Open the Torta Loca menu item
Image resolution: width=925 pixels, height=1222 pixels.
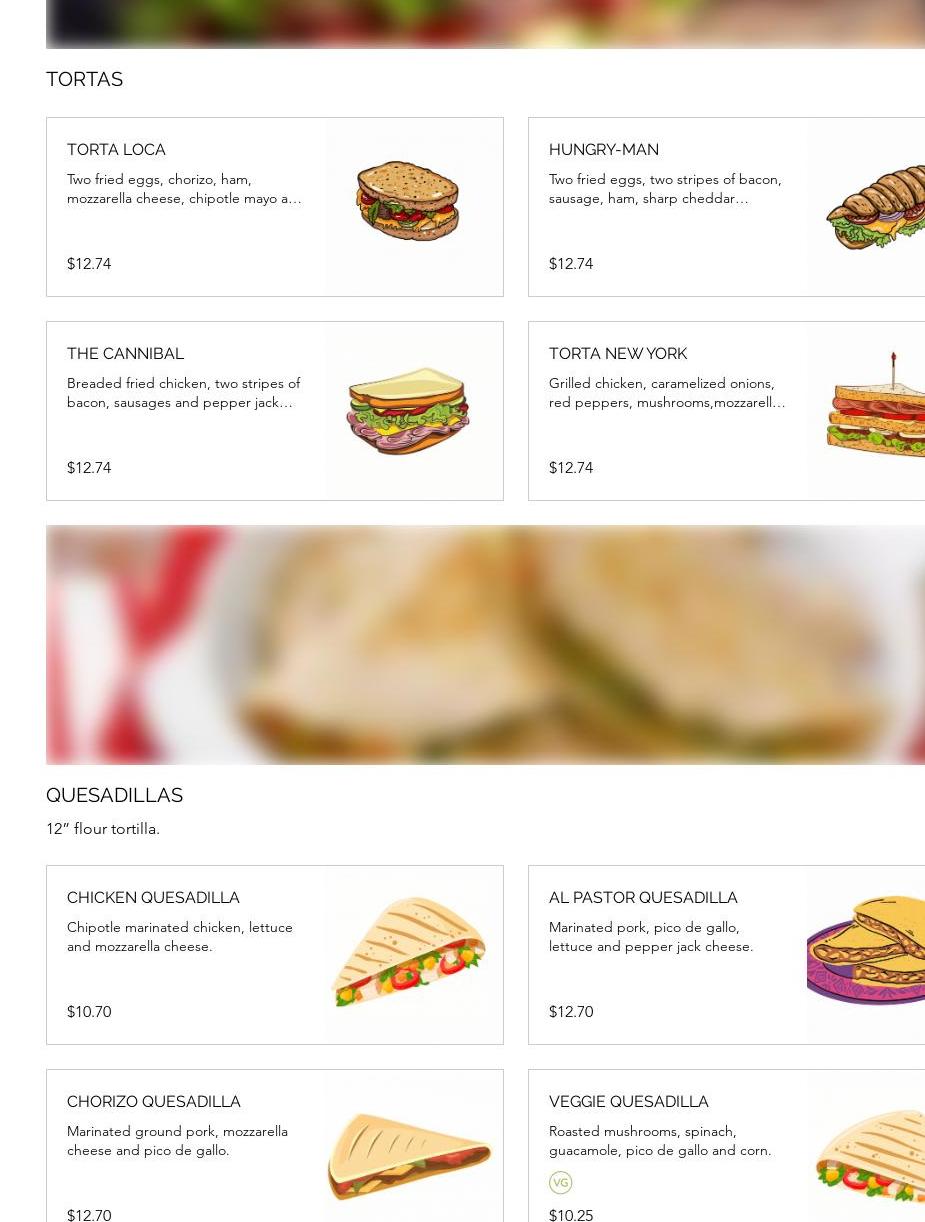(x=116, y=150)
